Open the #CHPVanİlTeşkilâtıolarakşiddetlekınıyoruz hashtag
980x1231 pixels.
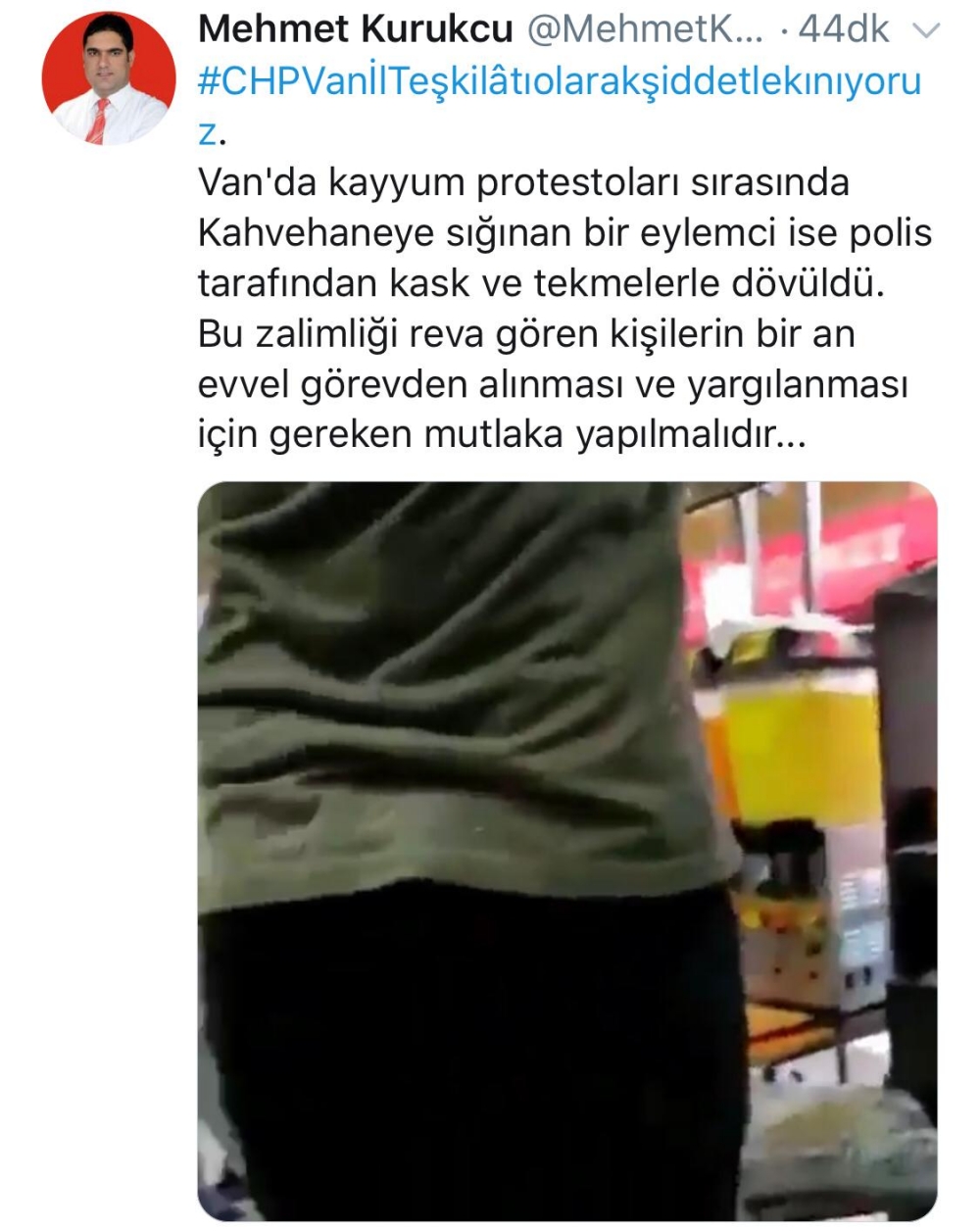(x=559, y=82)
